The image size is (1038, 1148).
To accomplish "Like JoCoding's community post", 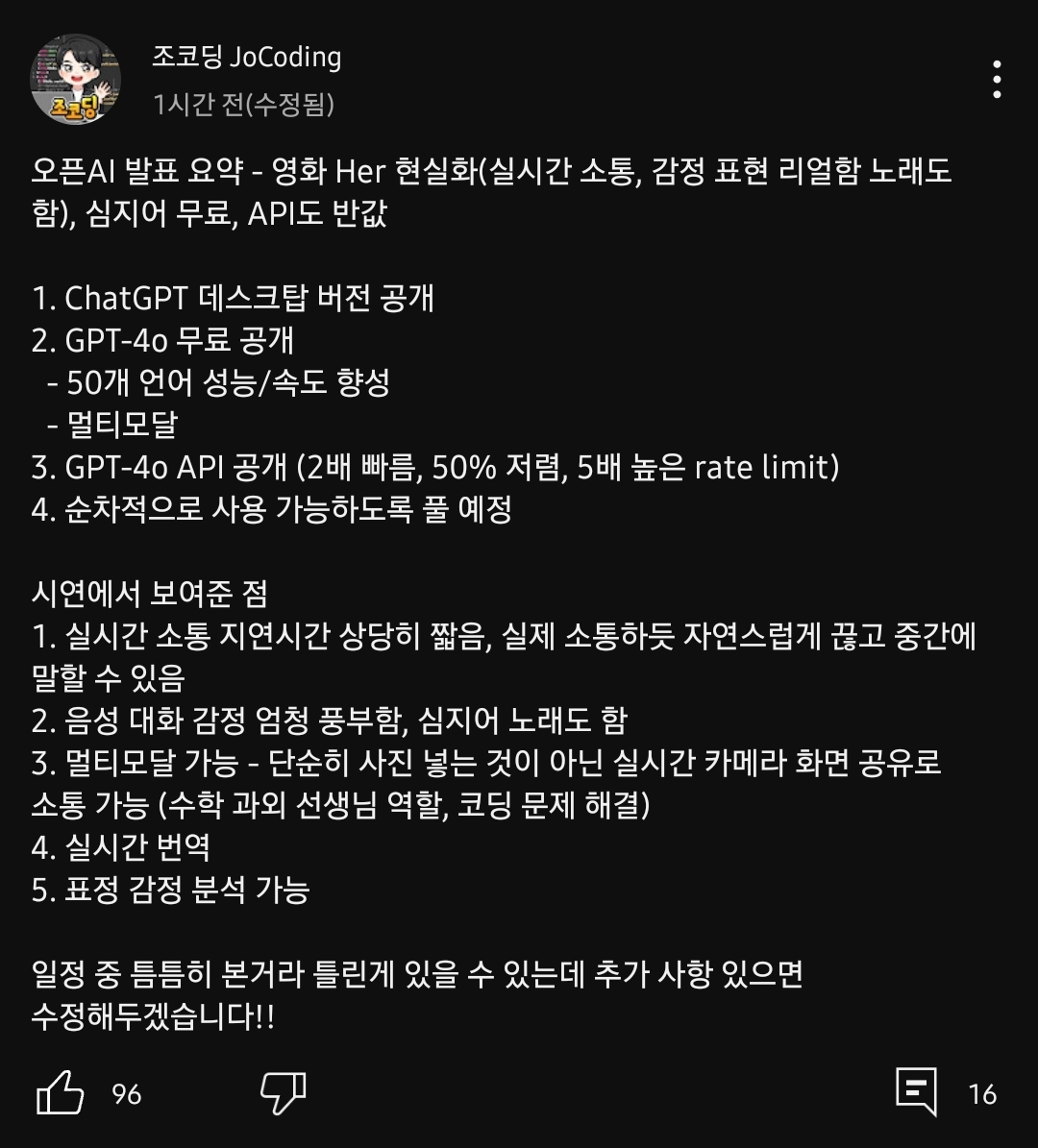I will (60, 1093).
